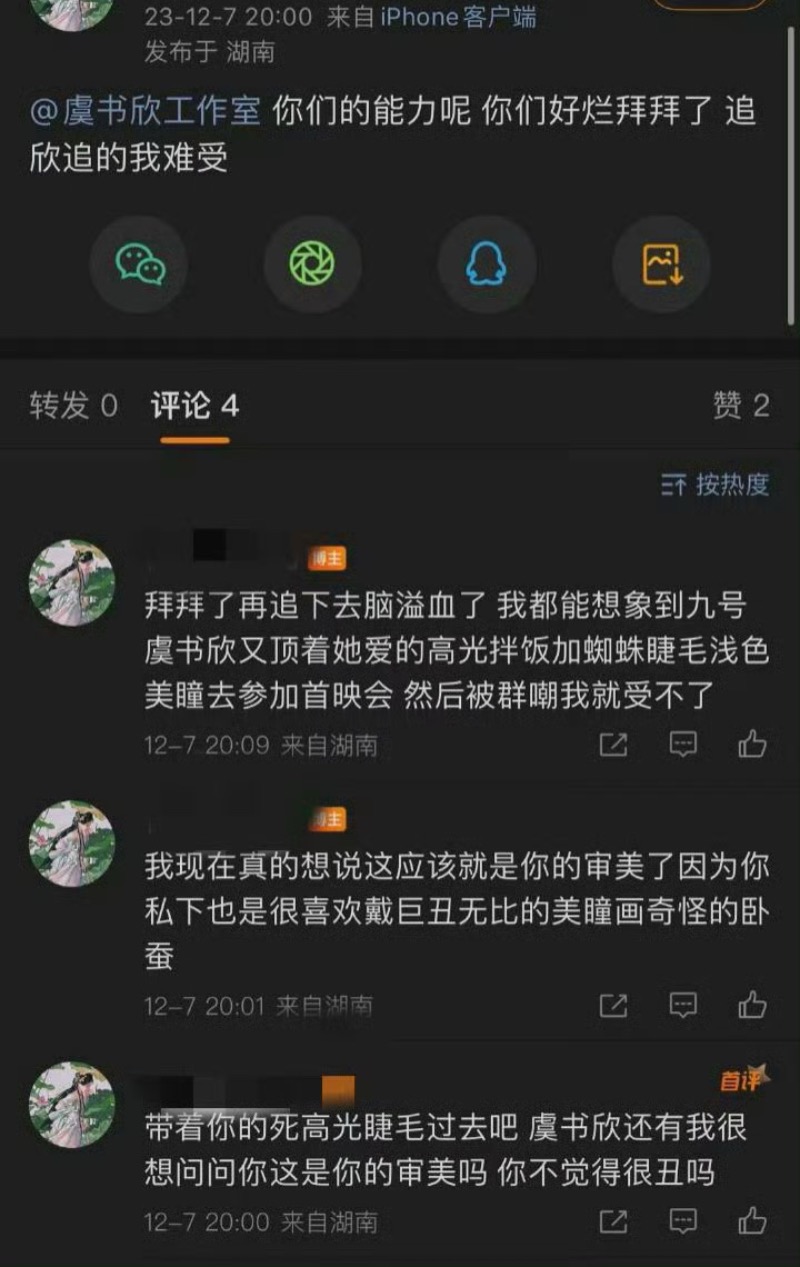Repost the comment posted at 12-7 20:09
The width and height of the screenshot is (800, 1267).
click(613, 744)
